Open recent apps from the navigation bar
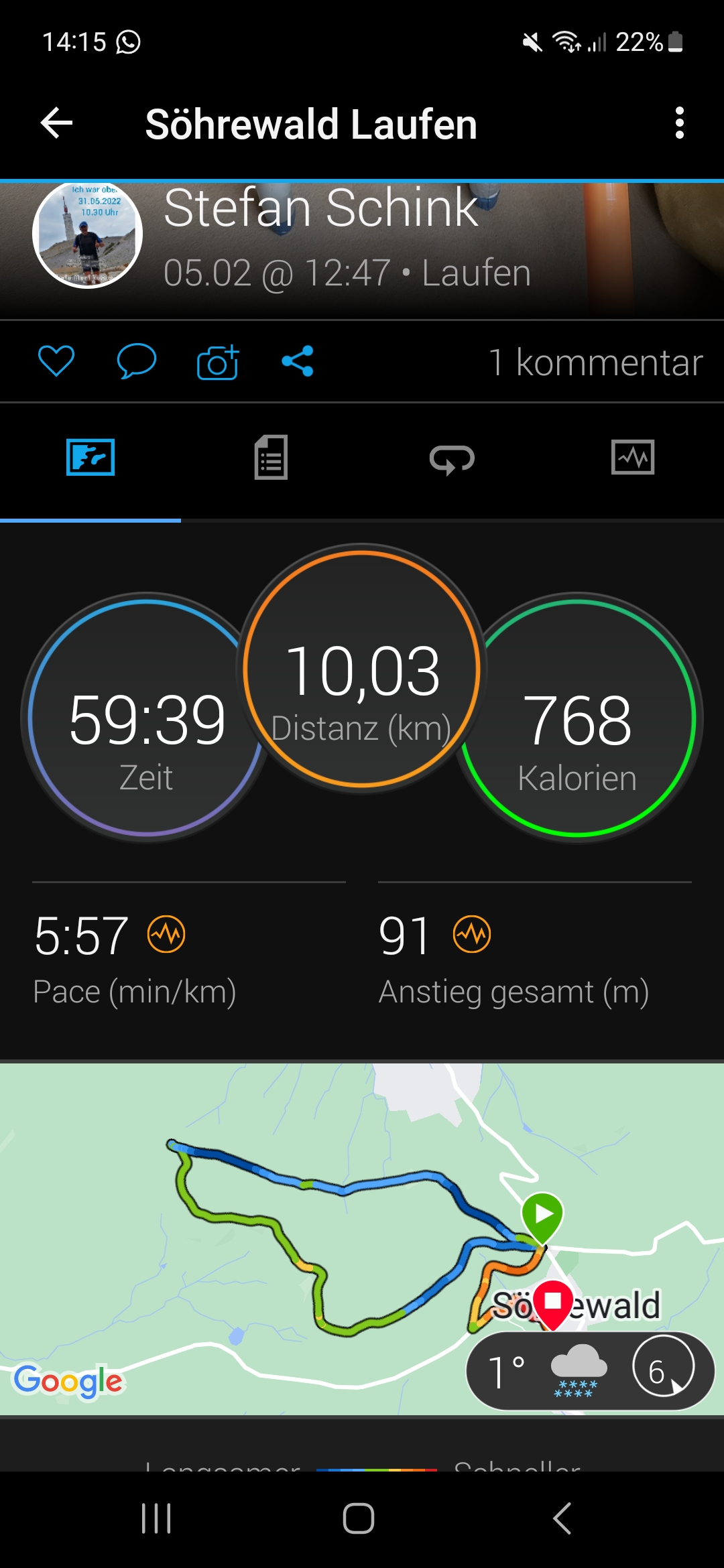Image resolution: width=724 pixels, height=1568 pixels. coord(156,1518)
